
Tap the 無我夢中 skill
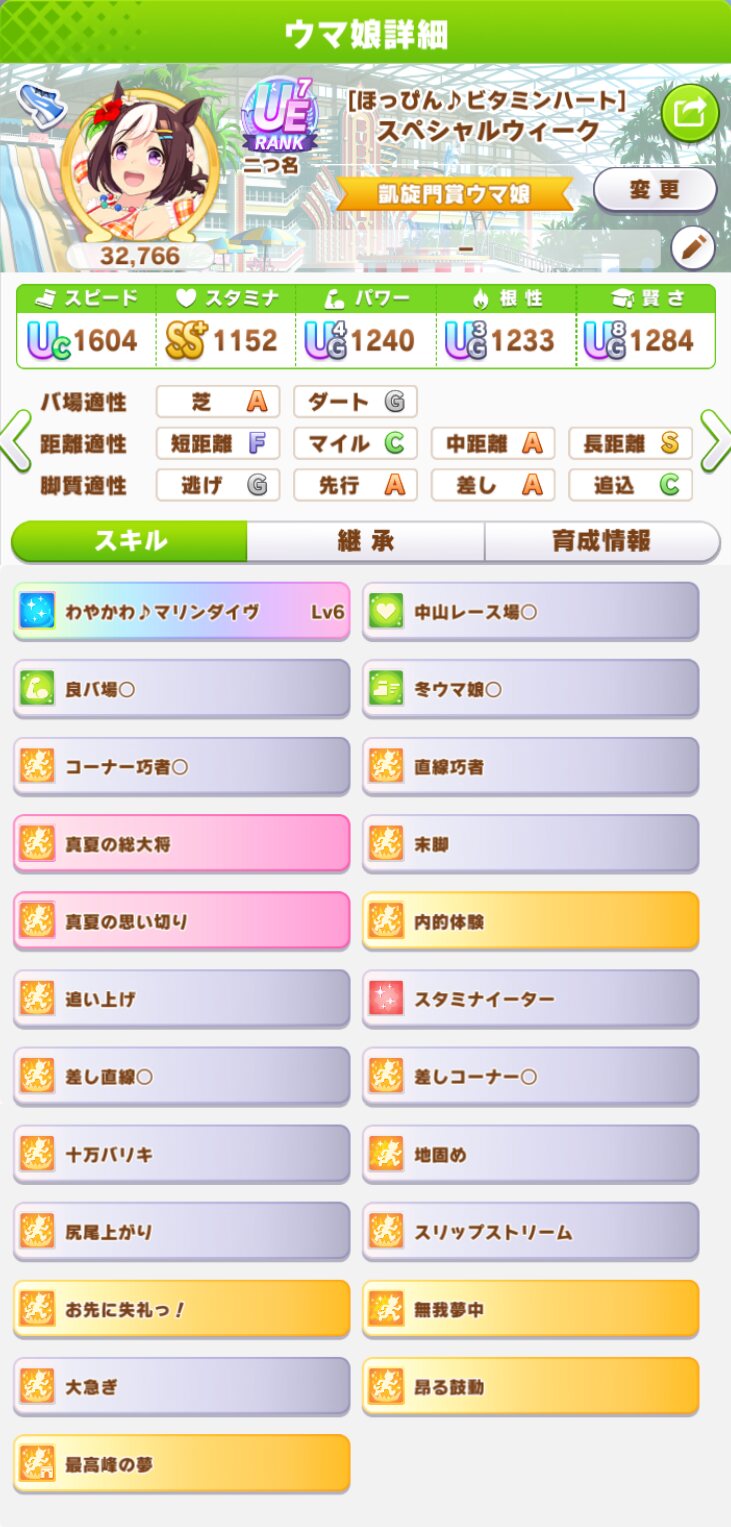[530, 1309]
